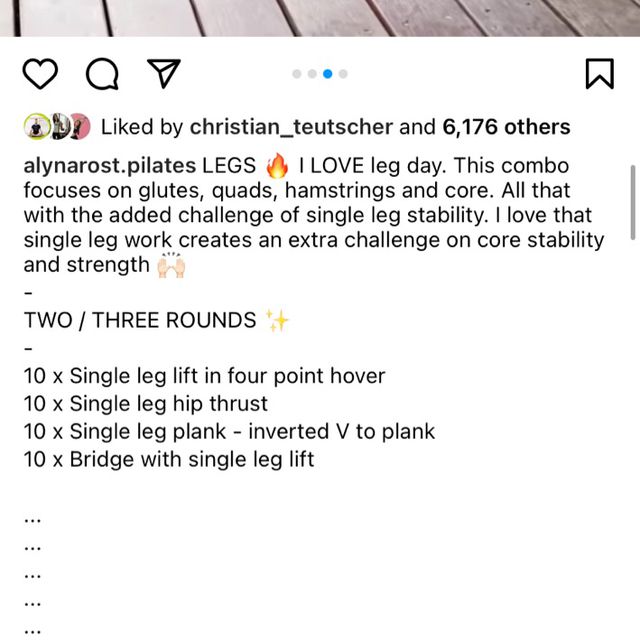Tap the liker avatars beside Liked by
Image resolution: width=640 pixels, height=640 pixels.
57,127
